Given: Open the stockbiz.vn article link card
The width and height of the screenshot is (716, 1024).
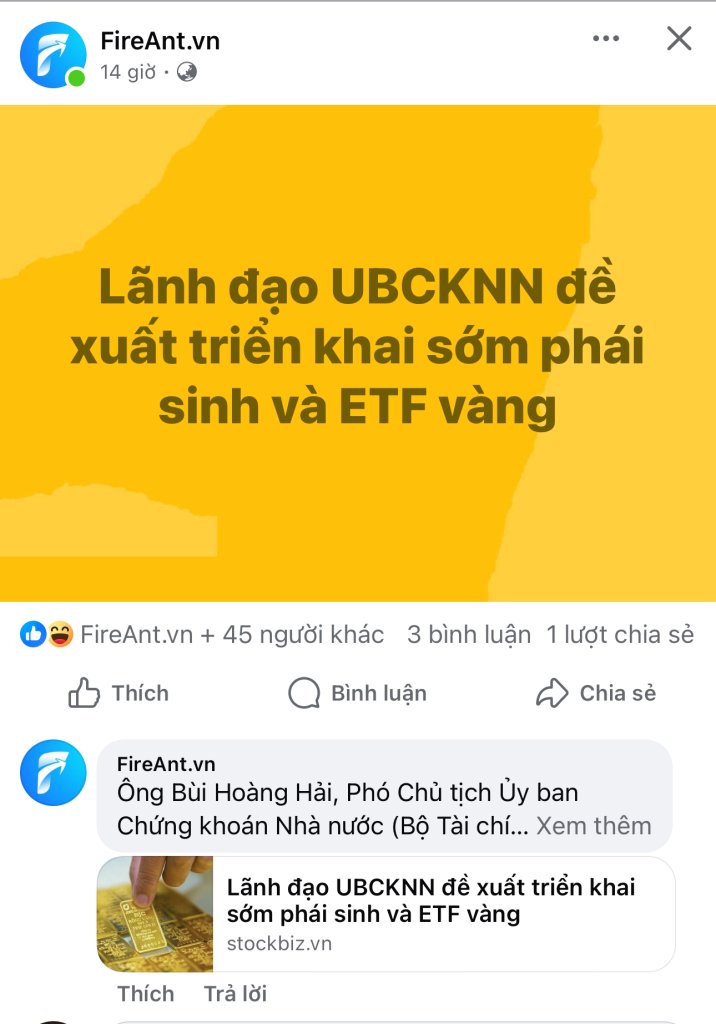Looking at the screenshot, I should (x=386, y=913).
